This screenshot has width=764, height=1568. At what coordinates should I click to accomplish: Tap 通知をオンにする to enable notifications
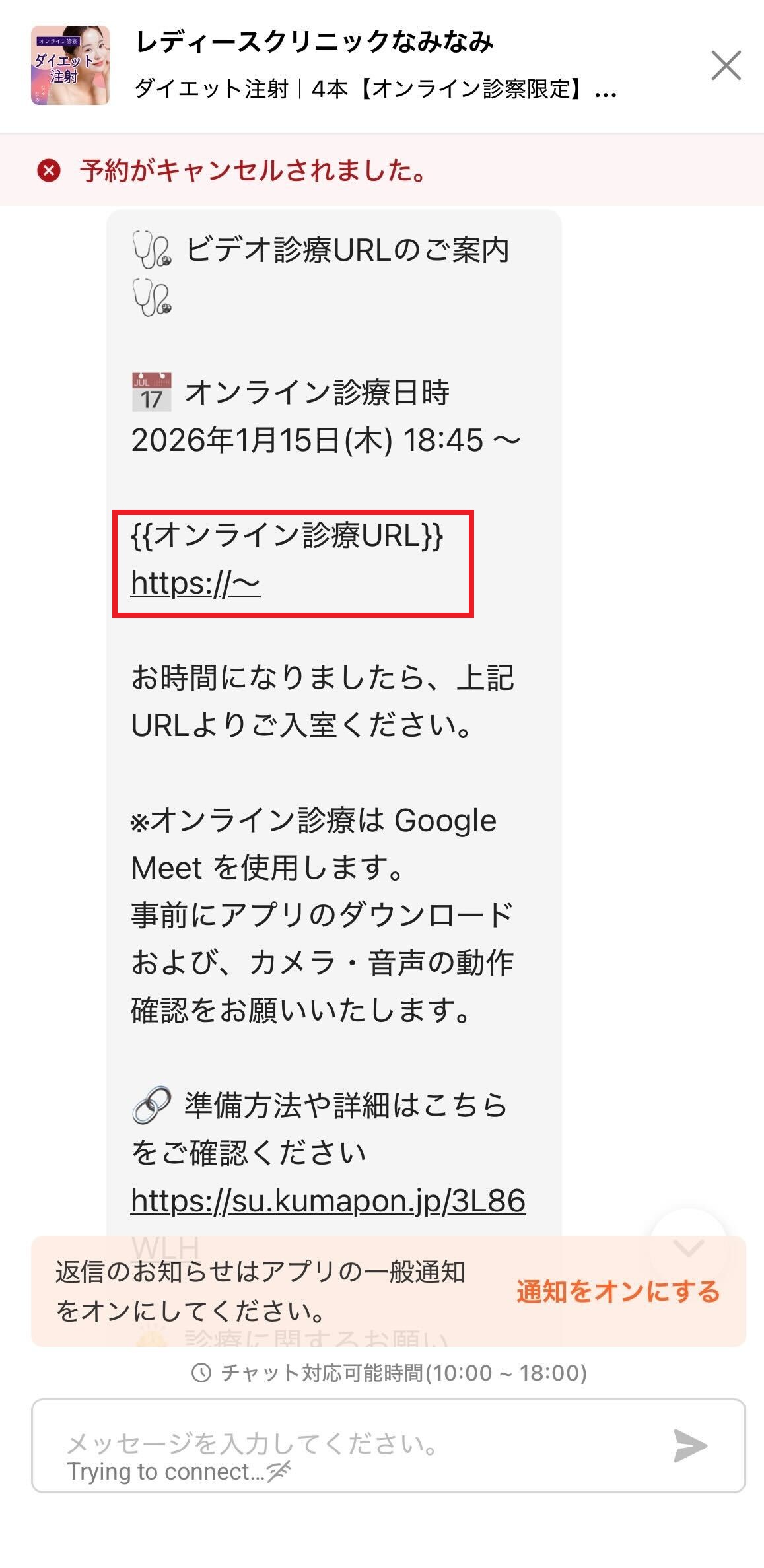[617, 1291]
